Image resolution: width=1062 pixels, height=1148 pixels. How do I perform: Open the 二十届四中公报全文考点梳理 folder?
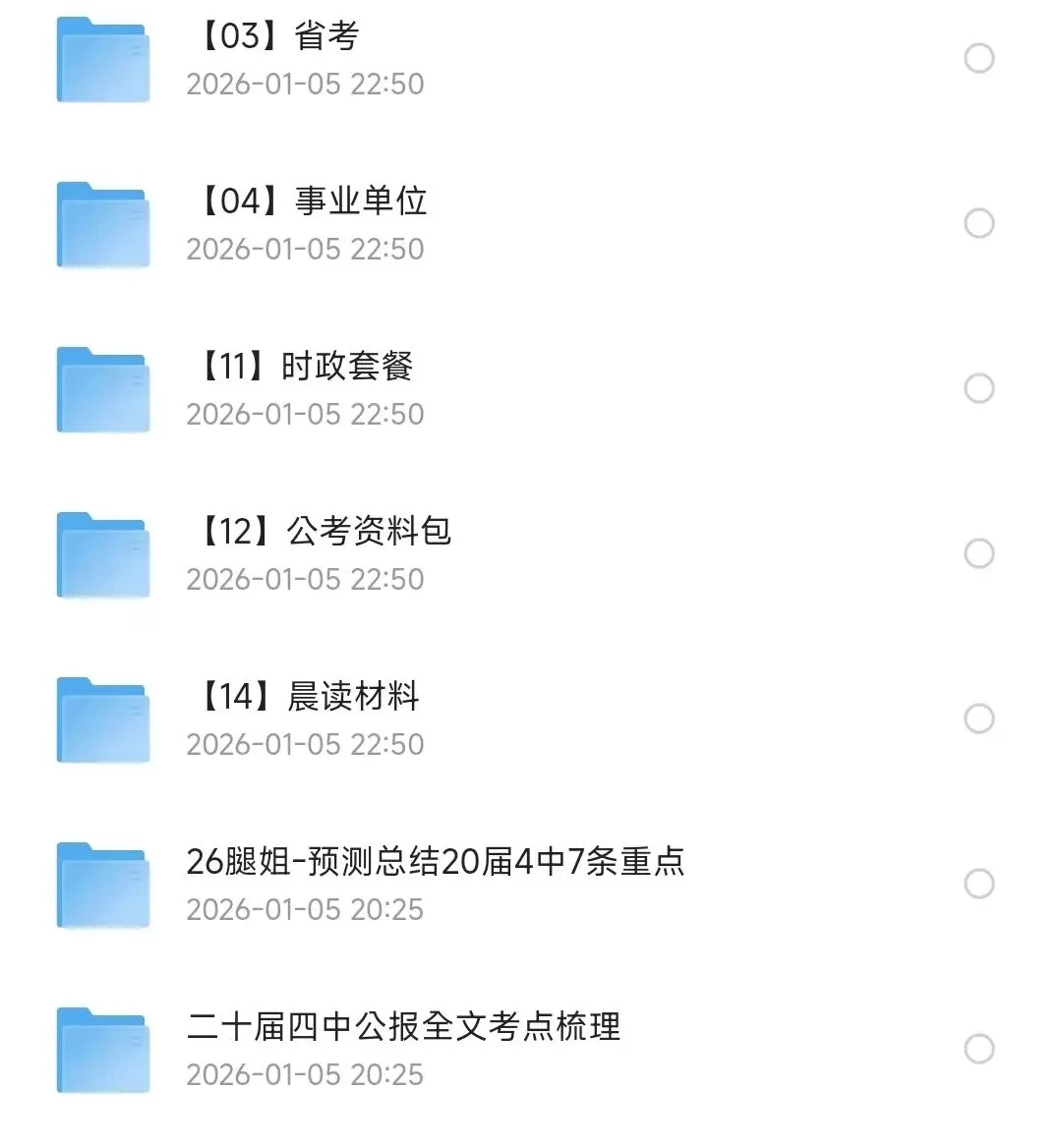[403, 1028]
